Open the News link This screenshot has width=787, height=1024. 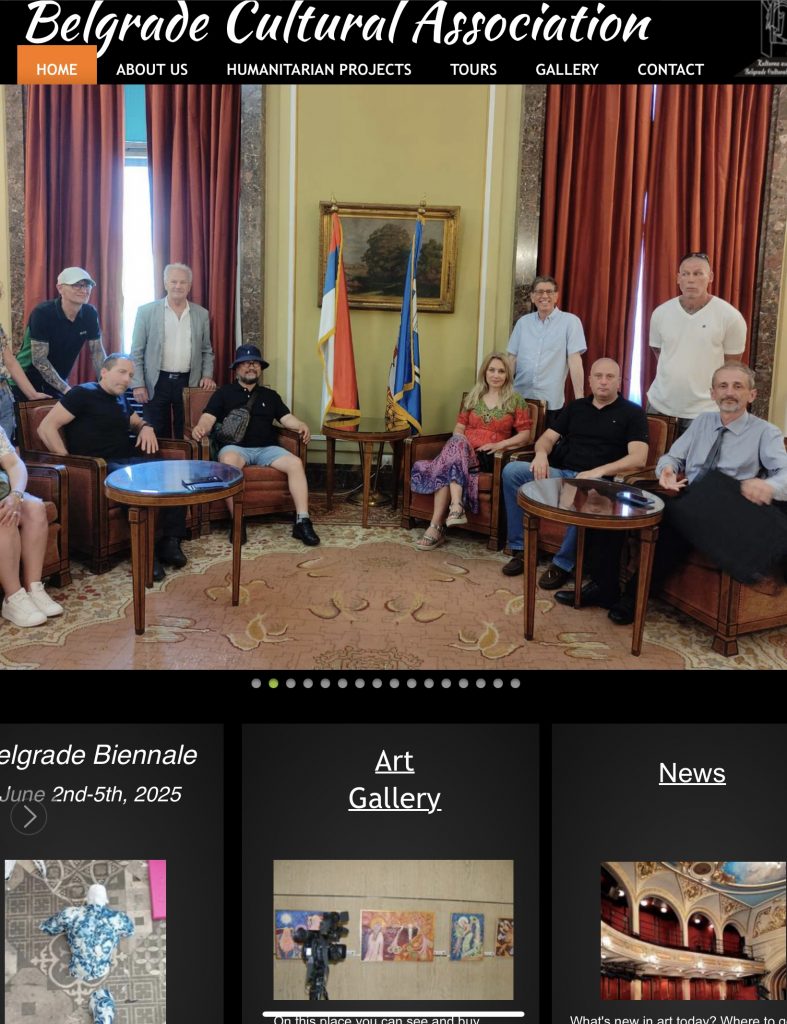[692, 773]
